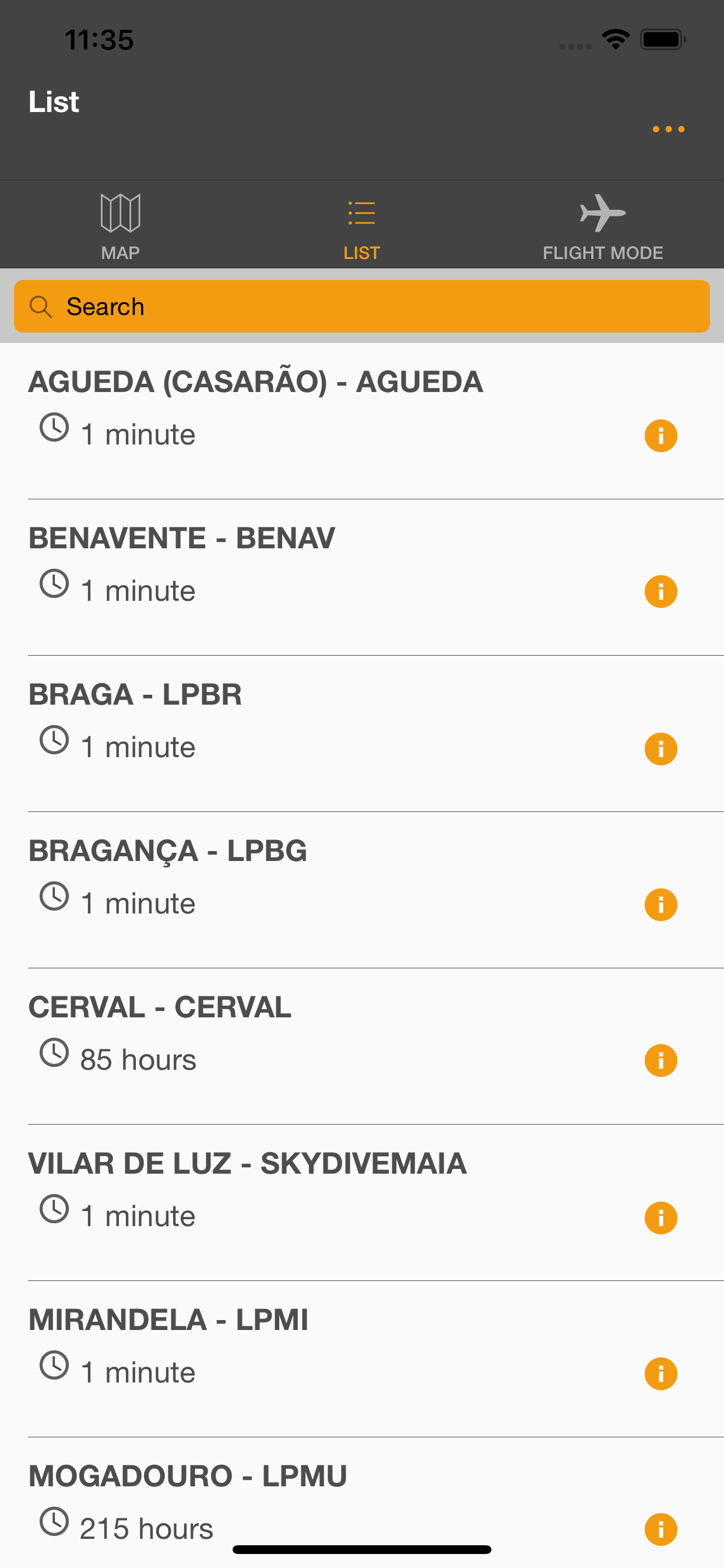Open the MIRANDELA - LPMI entry
The image size is (724, 1568).
coord(304,1346)
